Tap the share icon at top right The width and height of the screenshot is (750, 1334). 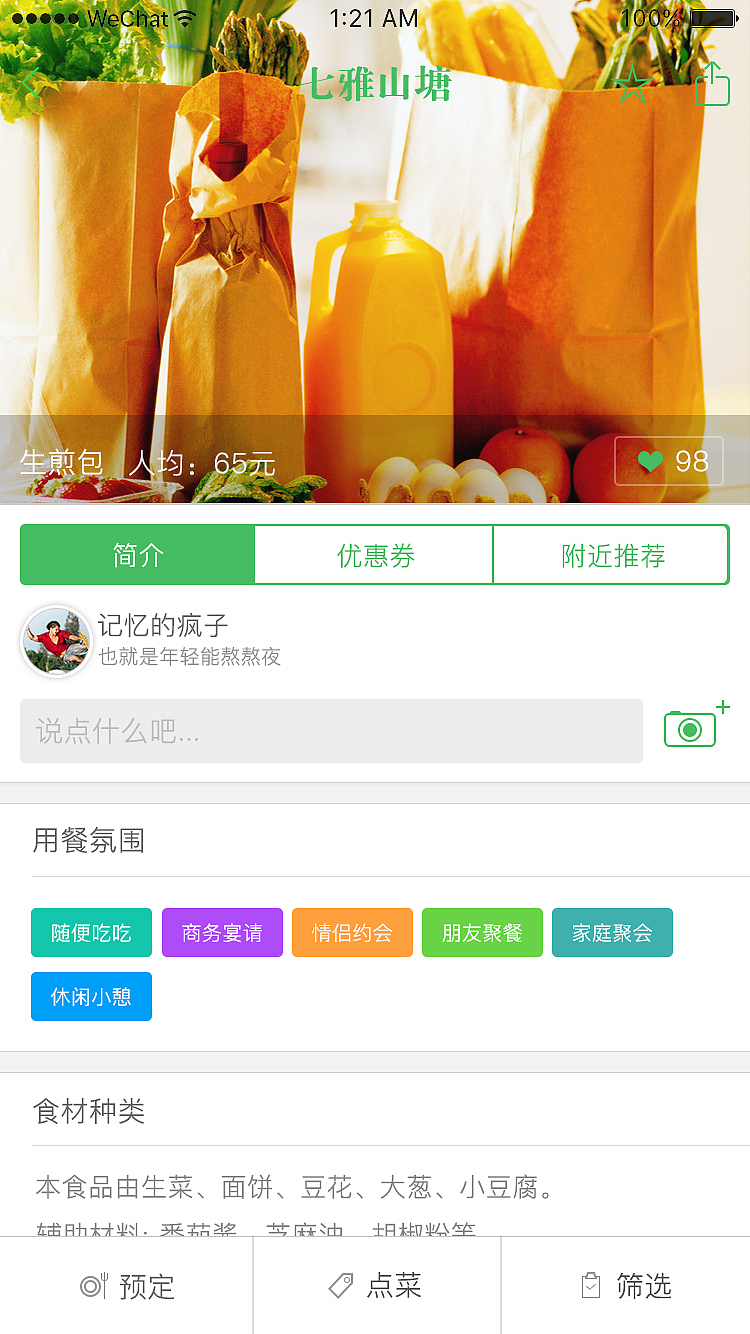(712, 85)
